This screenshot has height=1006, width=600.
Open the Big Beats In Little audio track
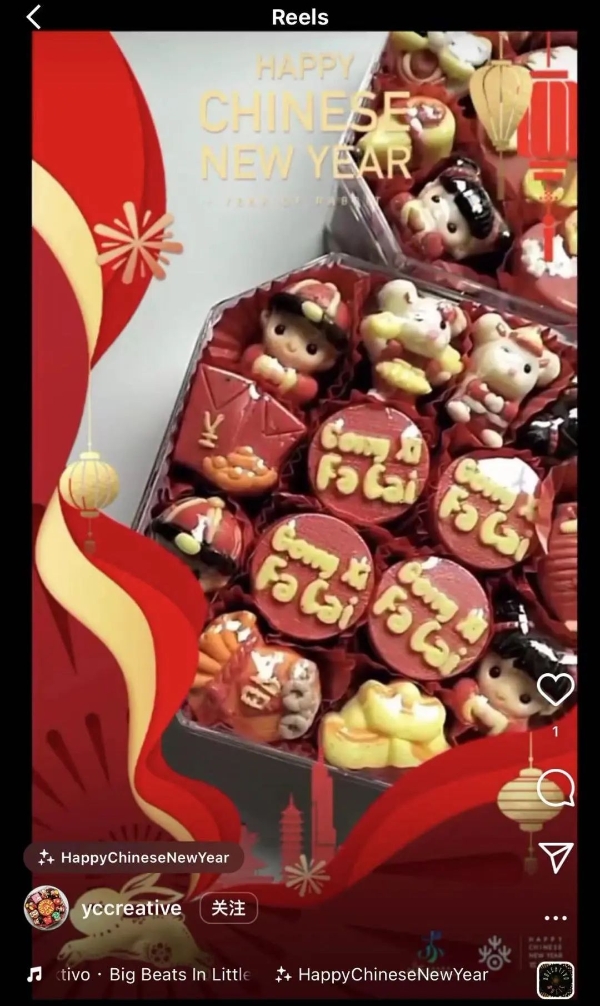138,975
